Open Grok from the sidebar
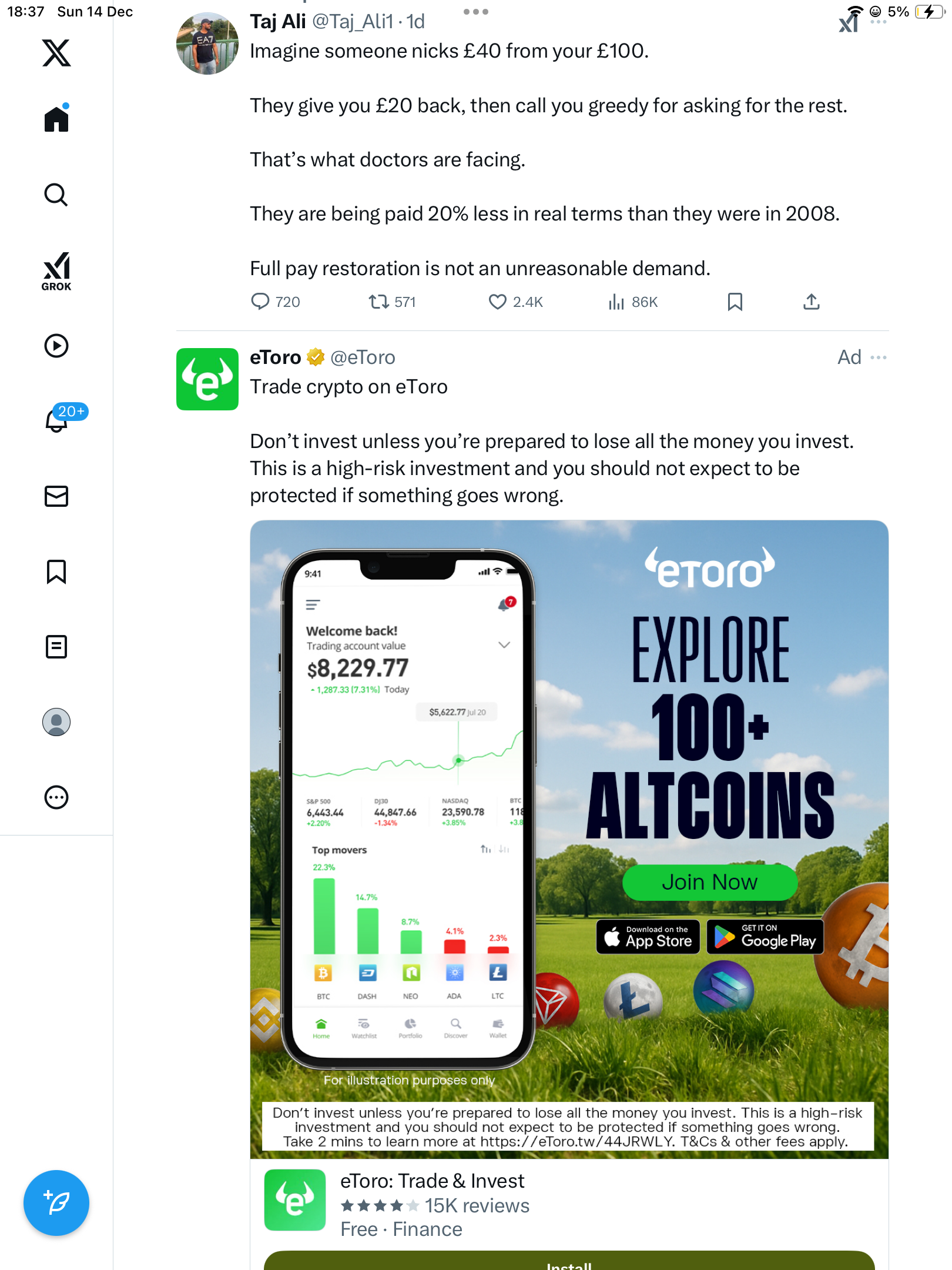This screenshot has height=1270, width=952. click(56, 272)
